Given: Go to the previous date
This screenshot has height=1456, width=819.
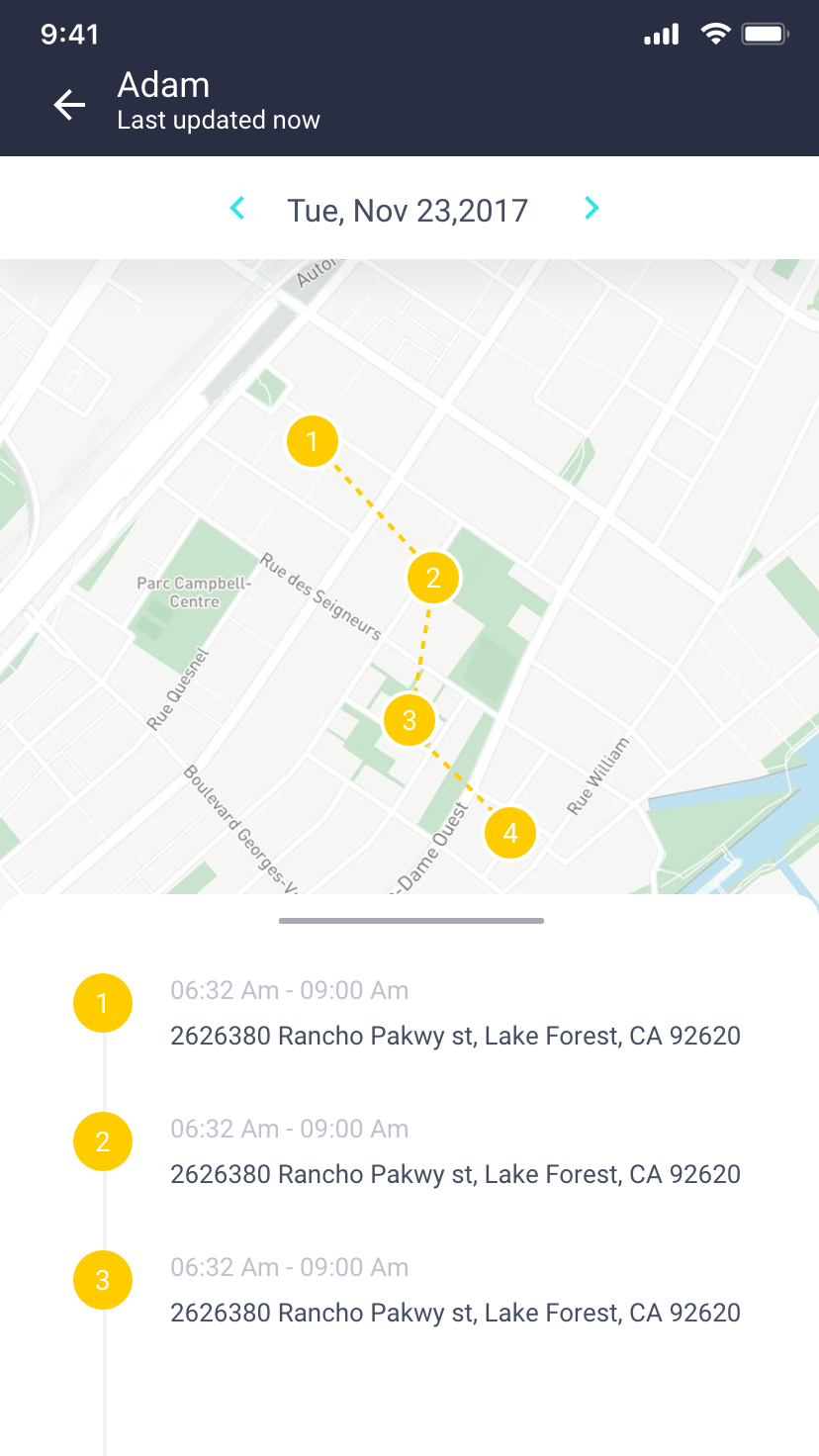Looking at the screenshot, I should point(237,208).
